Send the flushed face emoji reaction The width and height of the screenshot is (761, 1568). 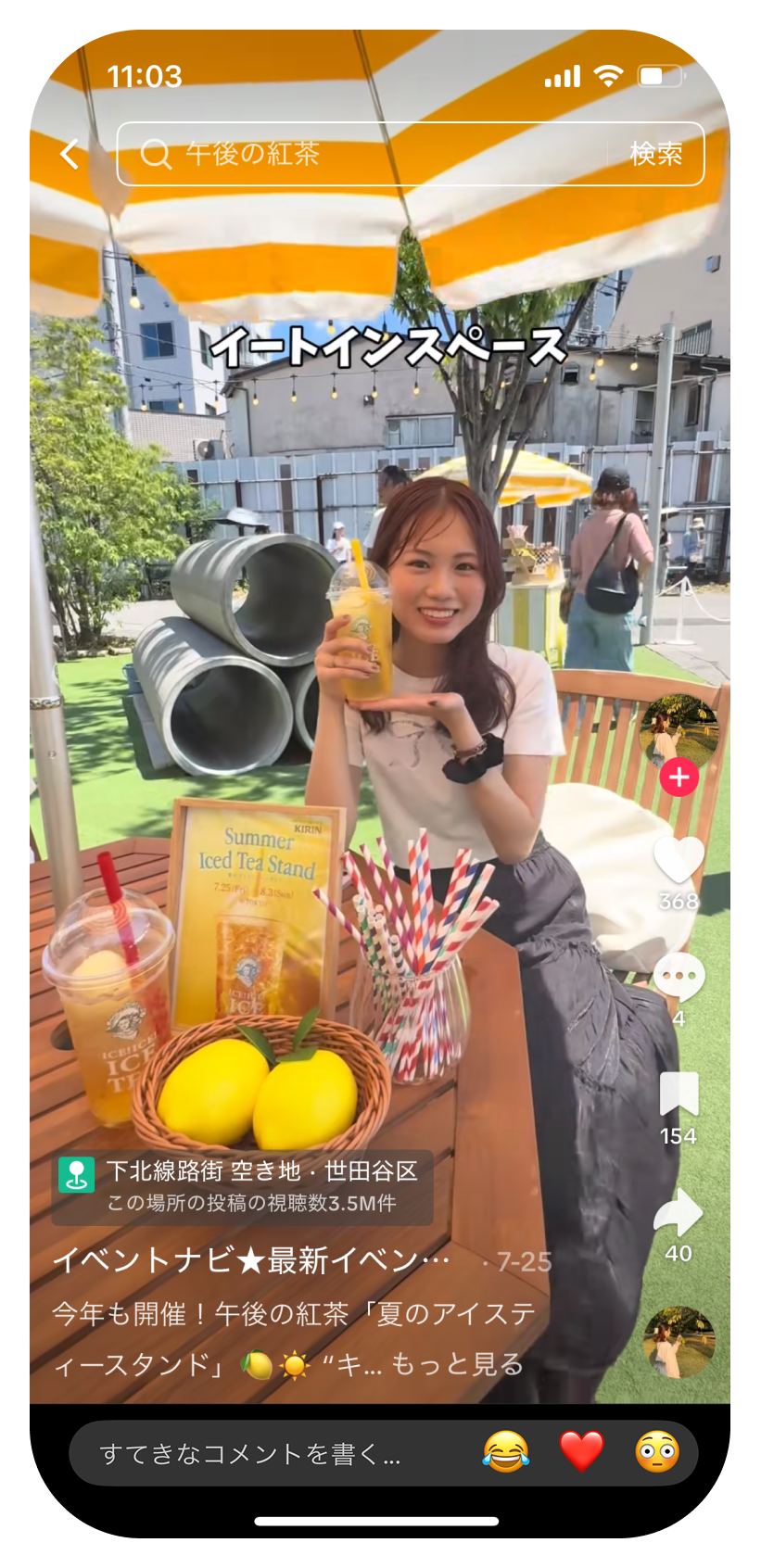click(656, 1452)
